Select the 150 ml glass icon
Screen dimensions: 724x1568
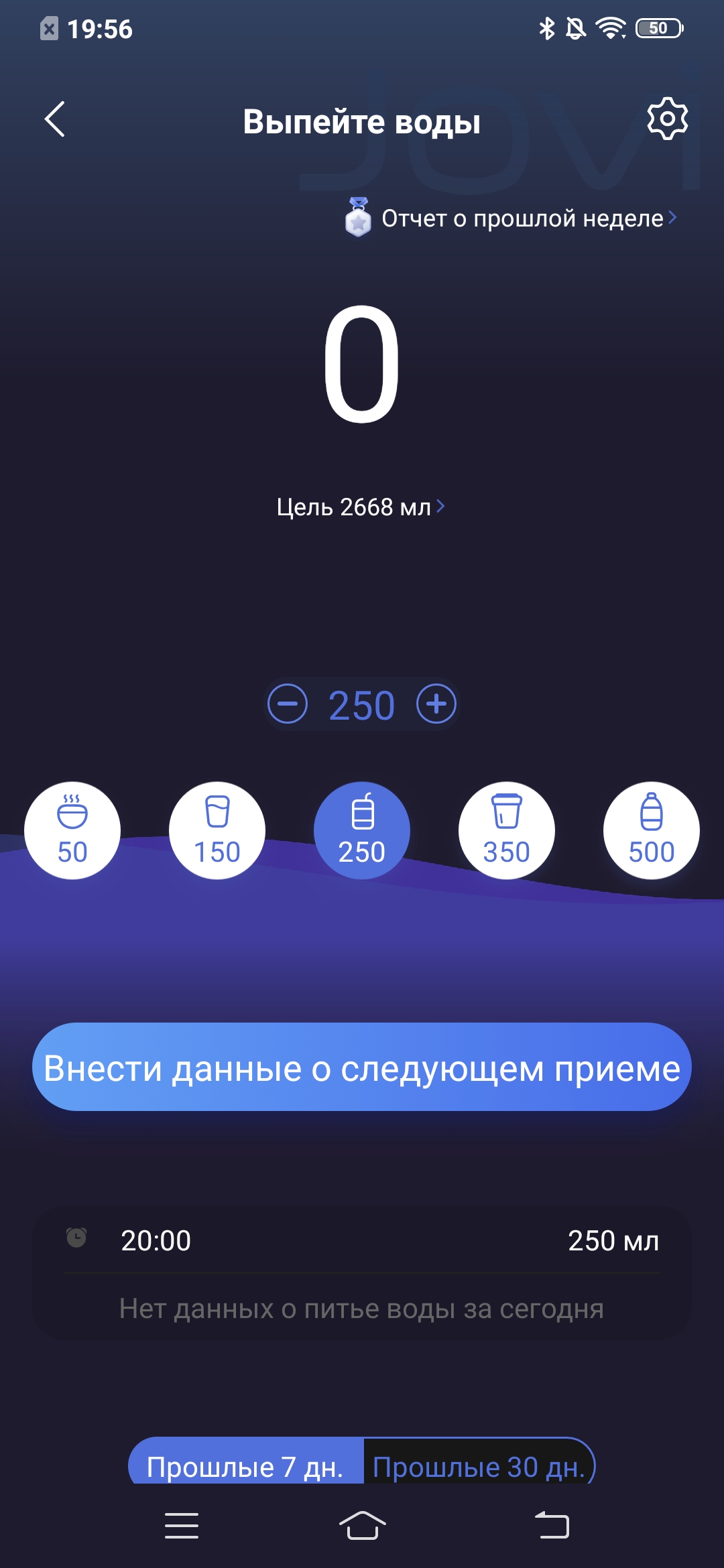[217, 830]
